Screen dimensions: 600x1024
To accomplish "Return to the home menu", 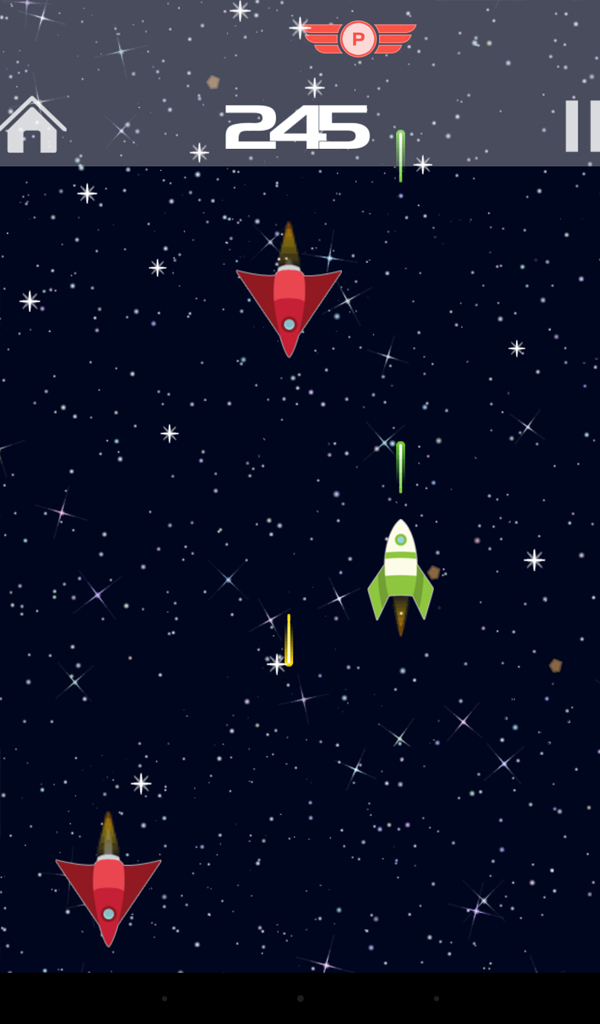I will (x=33, y=125).
